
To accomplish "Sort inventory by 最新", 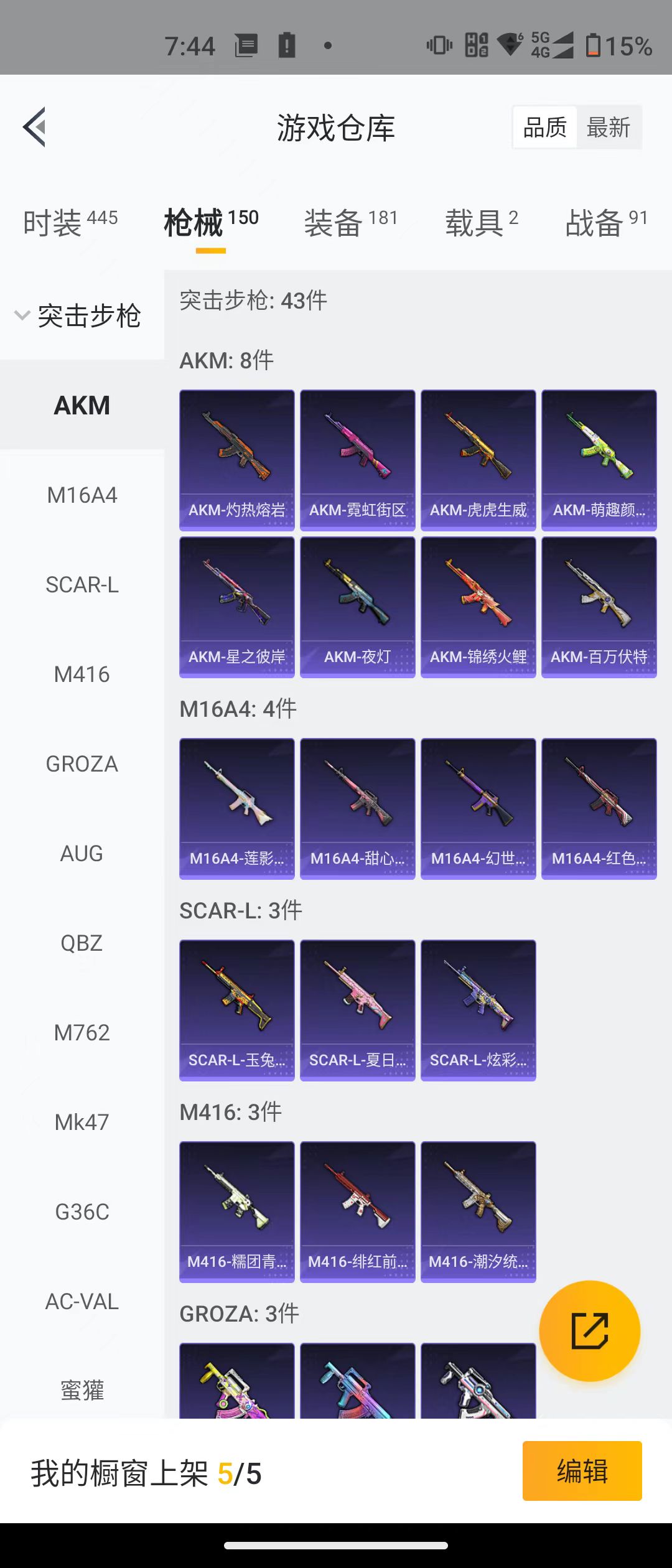I will click(x=608, y=128).
